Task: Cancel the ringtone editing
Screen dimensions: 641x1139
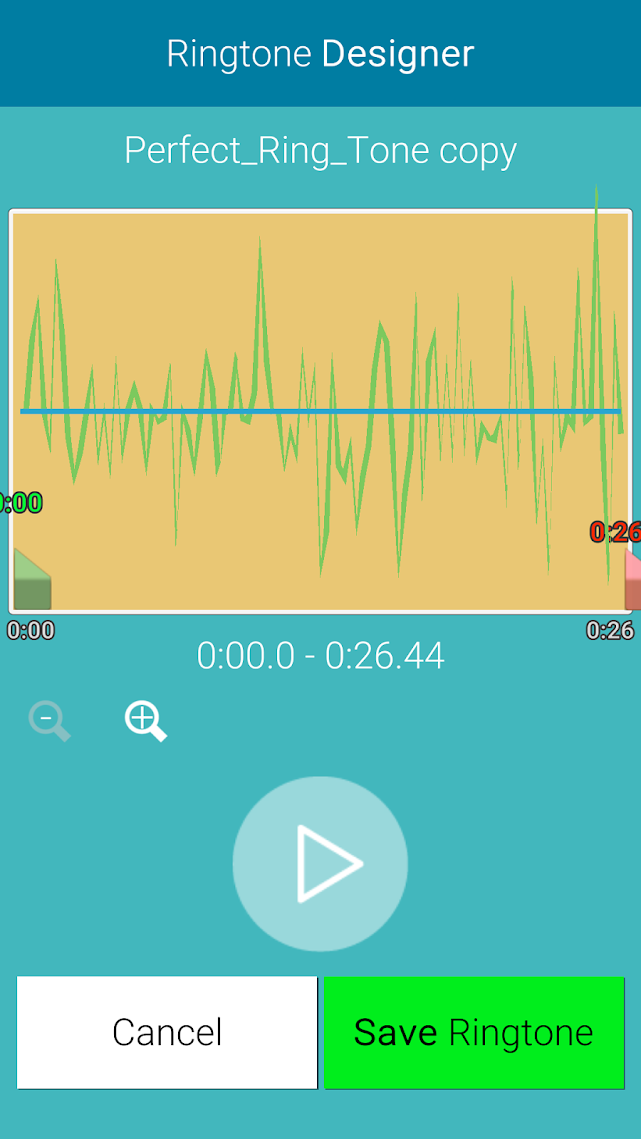Action: coord(167,1032)
